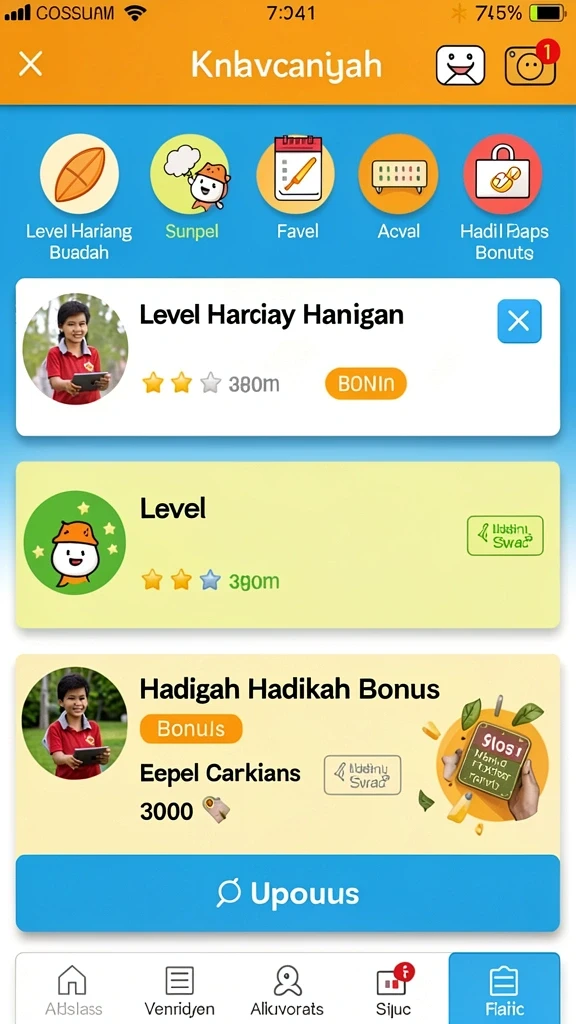Tap the orange BONIn button
The image size is (576, 1024).
click(x=366, y=384)
